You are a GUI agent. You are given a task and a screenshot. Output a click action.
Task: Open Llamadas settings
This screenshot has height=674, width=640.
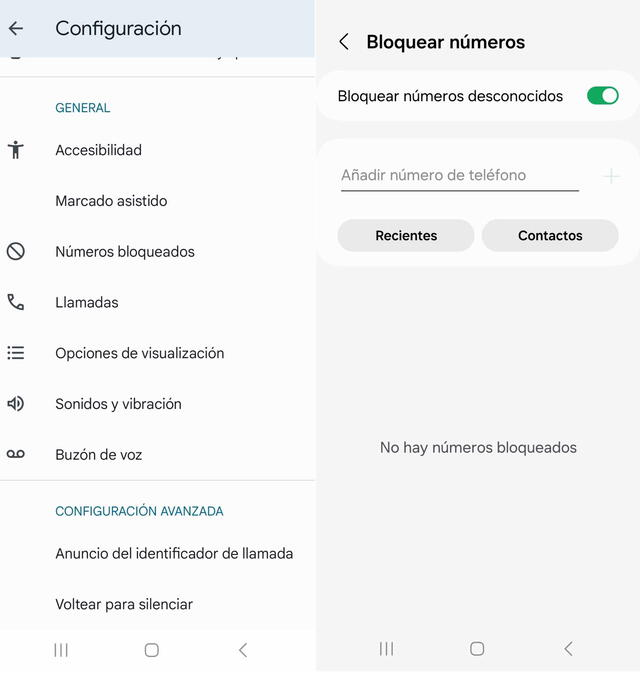(87, 302)
